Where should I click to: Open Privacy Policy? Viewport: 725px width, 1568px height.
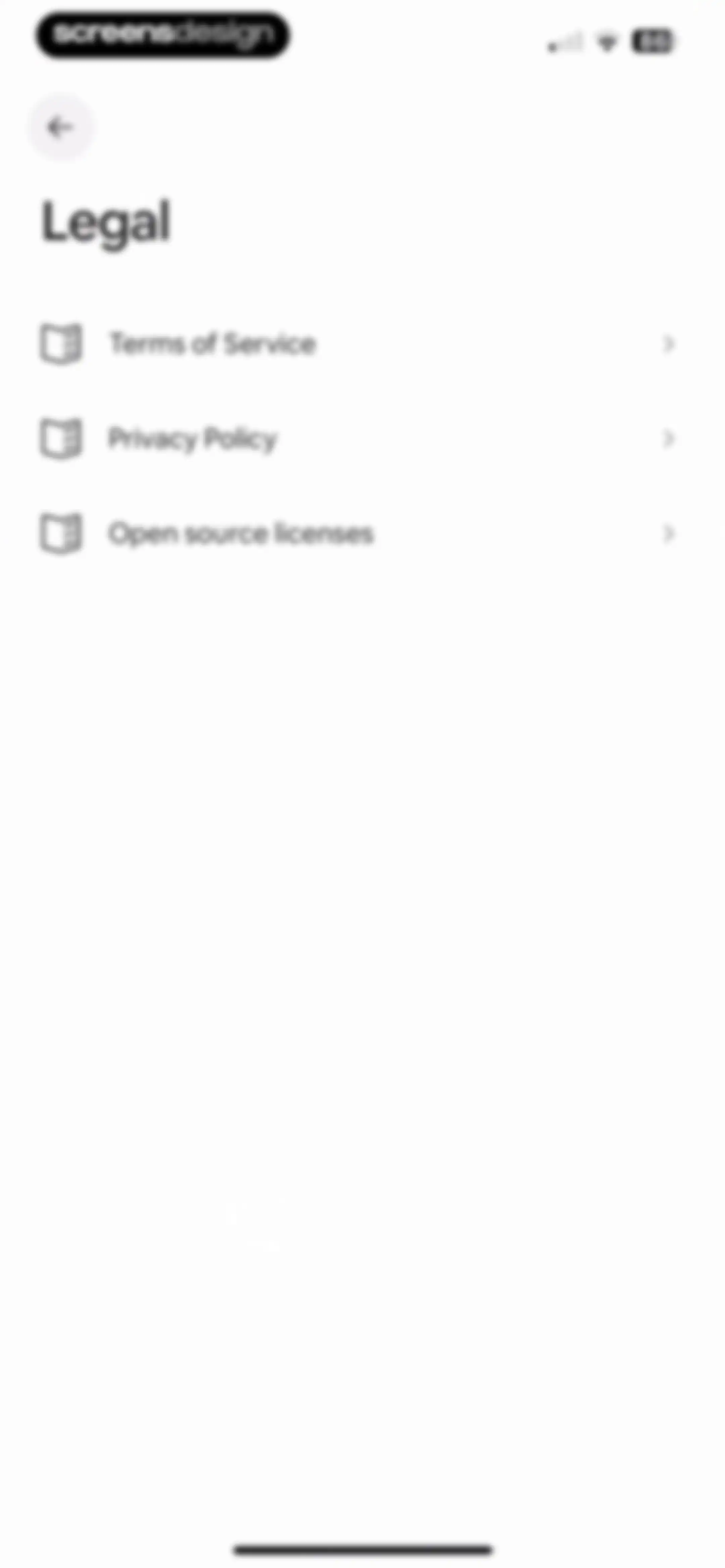[358, 438]
